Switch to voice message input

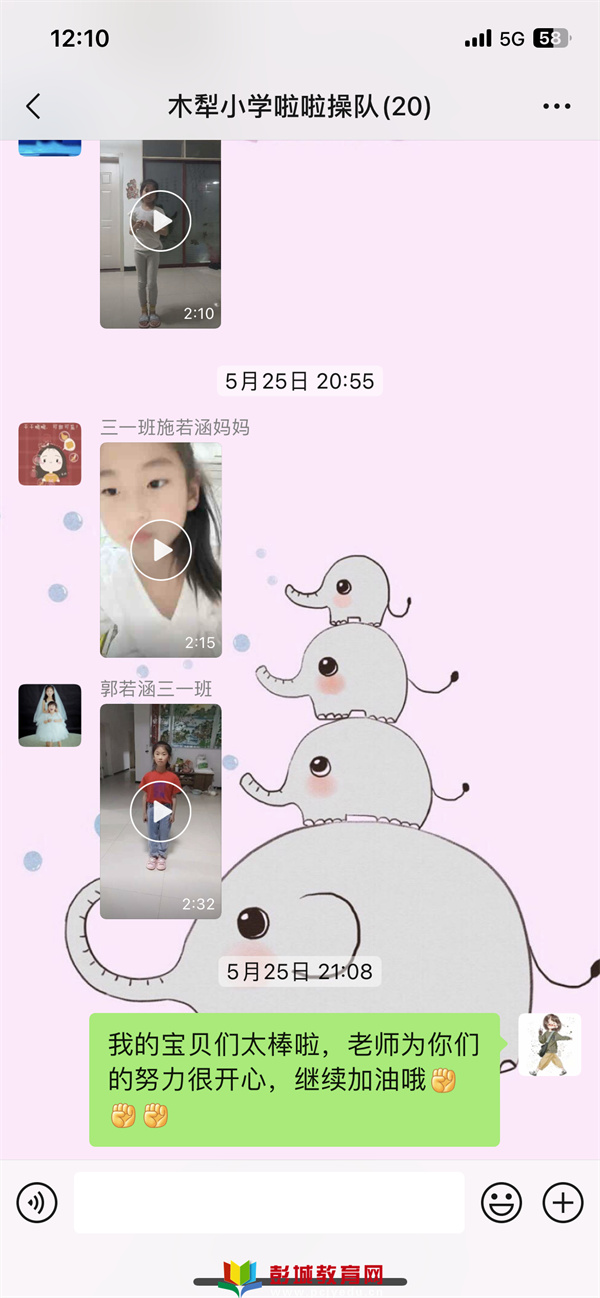37,1202
